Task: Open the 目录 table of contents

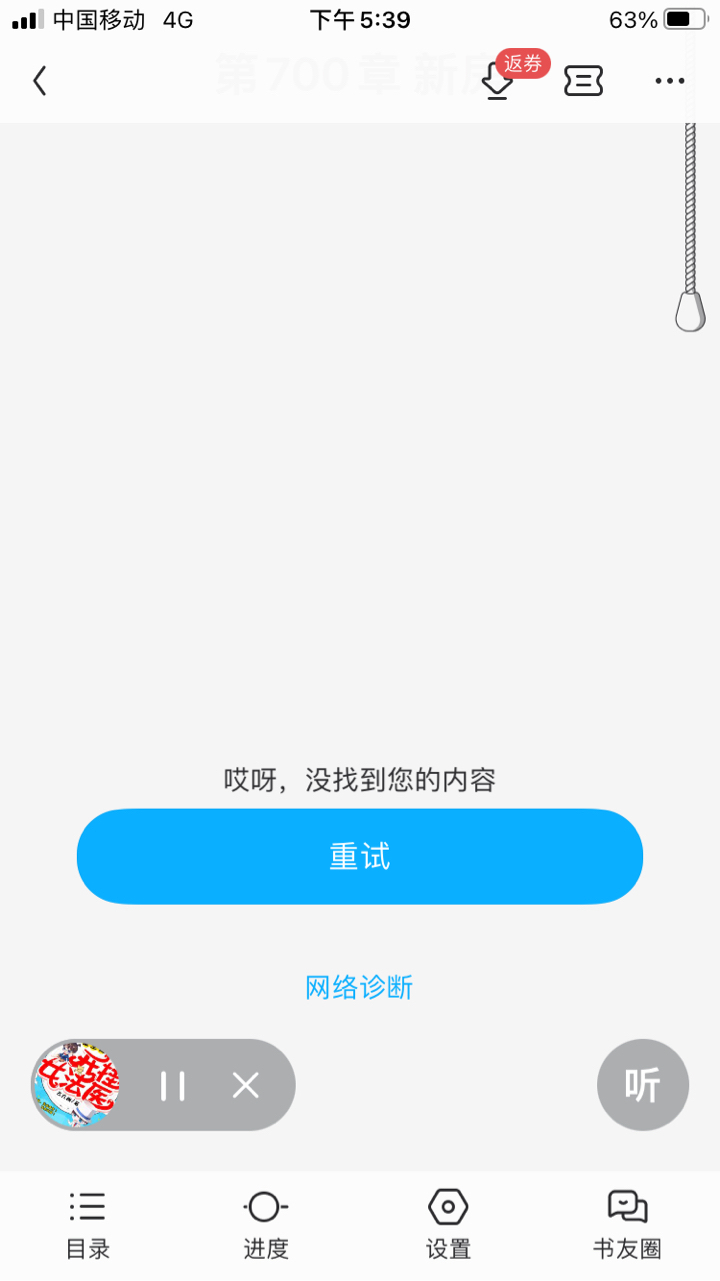Action: coord(88,1225)
